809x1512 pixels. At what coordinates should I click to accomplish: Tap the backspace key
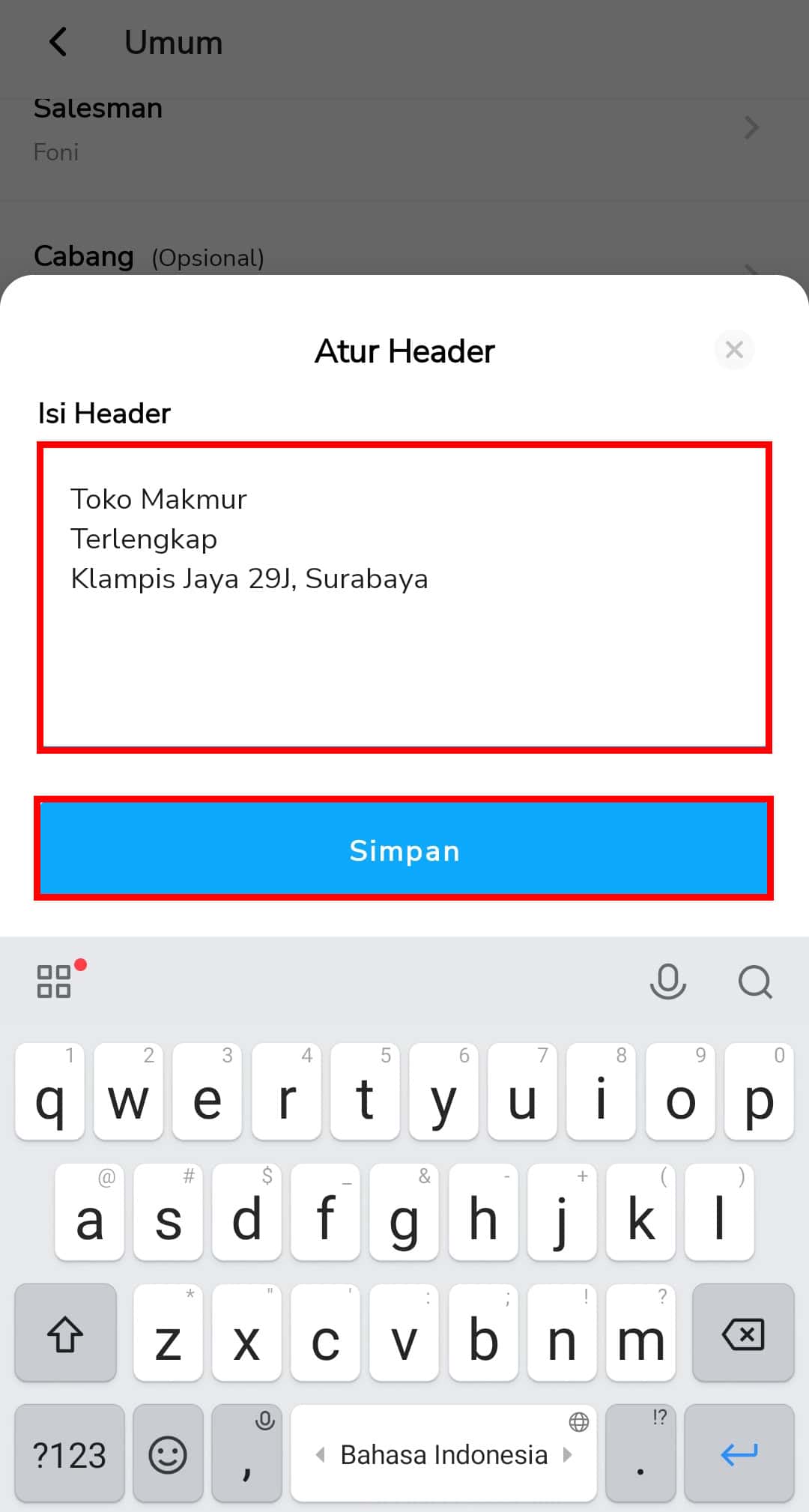coord(742,1334)
